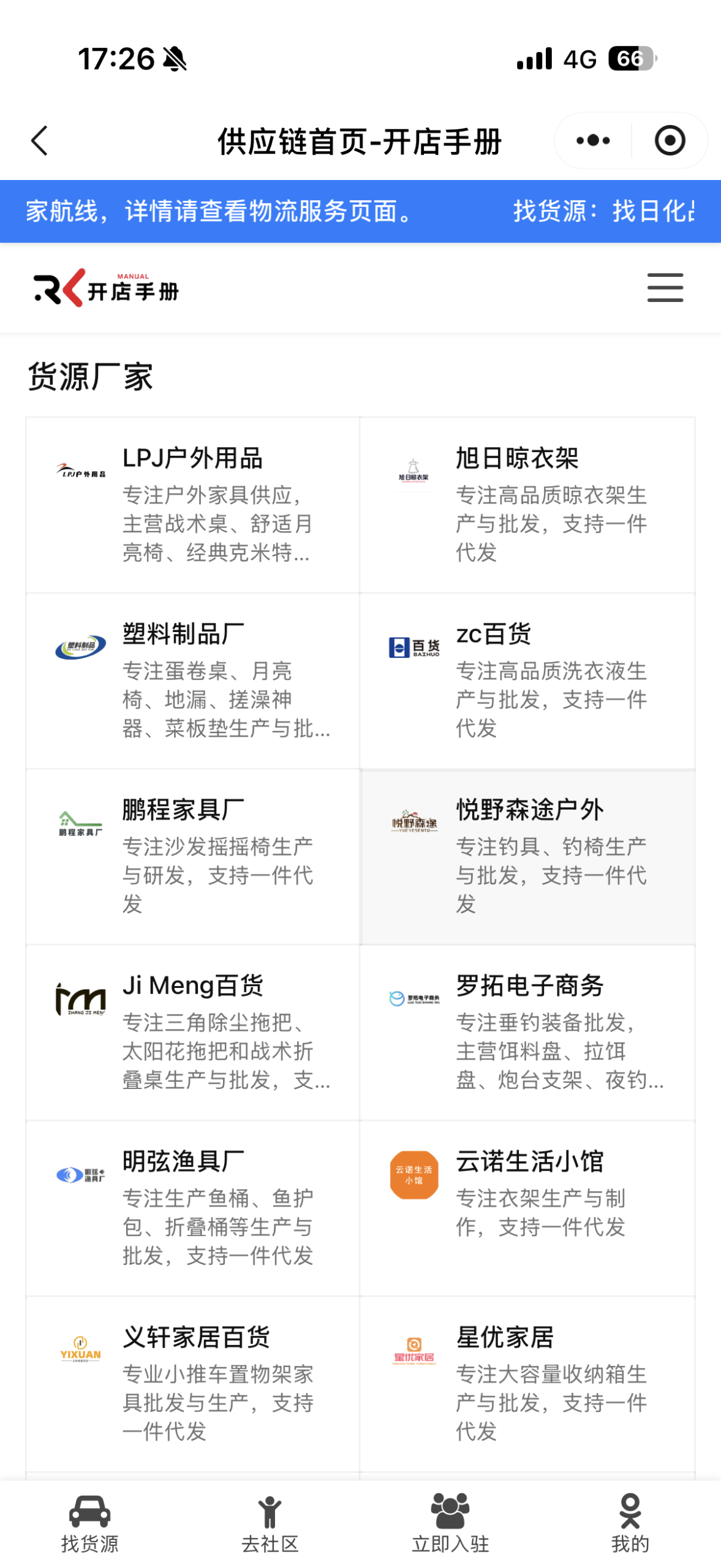Open zc百货 supplier details
This screenshot has width=721, height=1568.
pyautogui.click(x=527, y=680)
